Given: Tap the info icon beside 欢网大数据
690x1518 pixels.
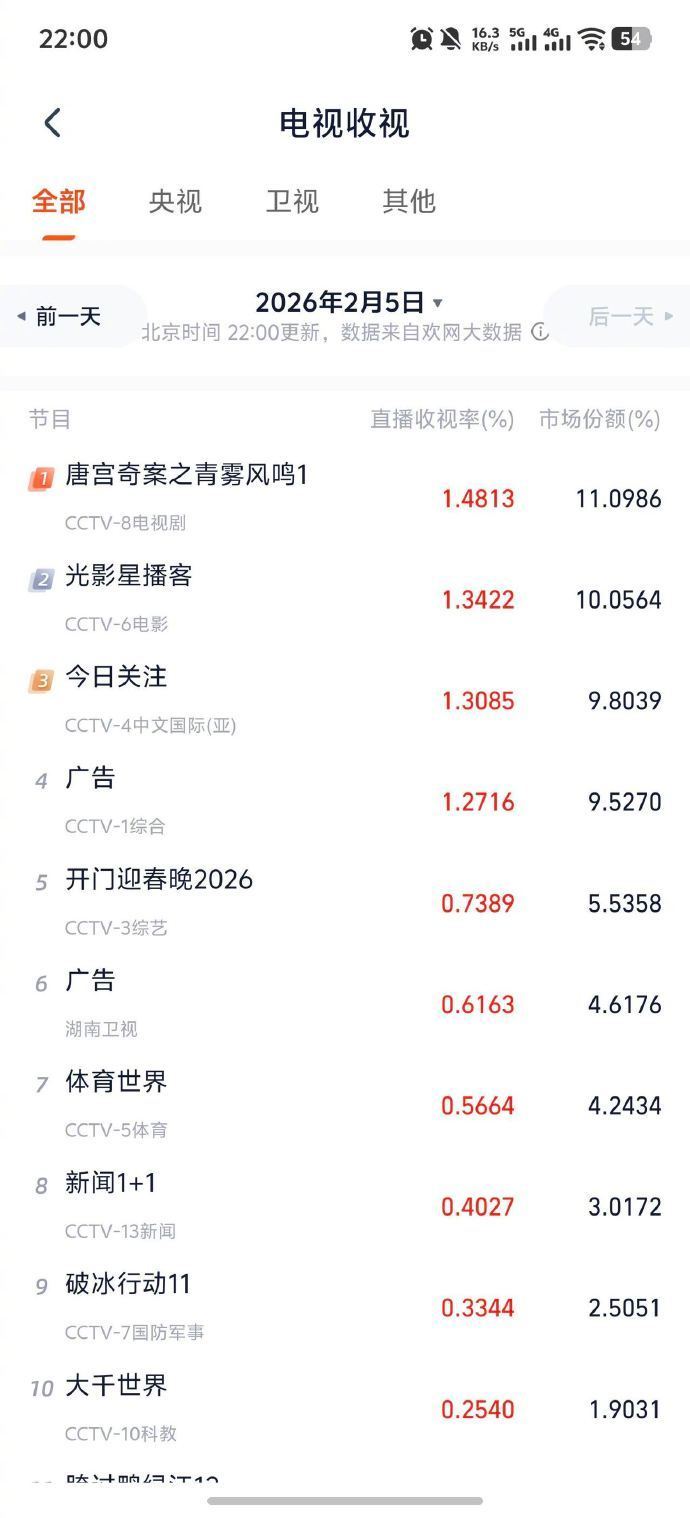Looking at the screenshot, I should 540,332.
